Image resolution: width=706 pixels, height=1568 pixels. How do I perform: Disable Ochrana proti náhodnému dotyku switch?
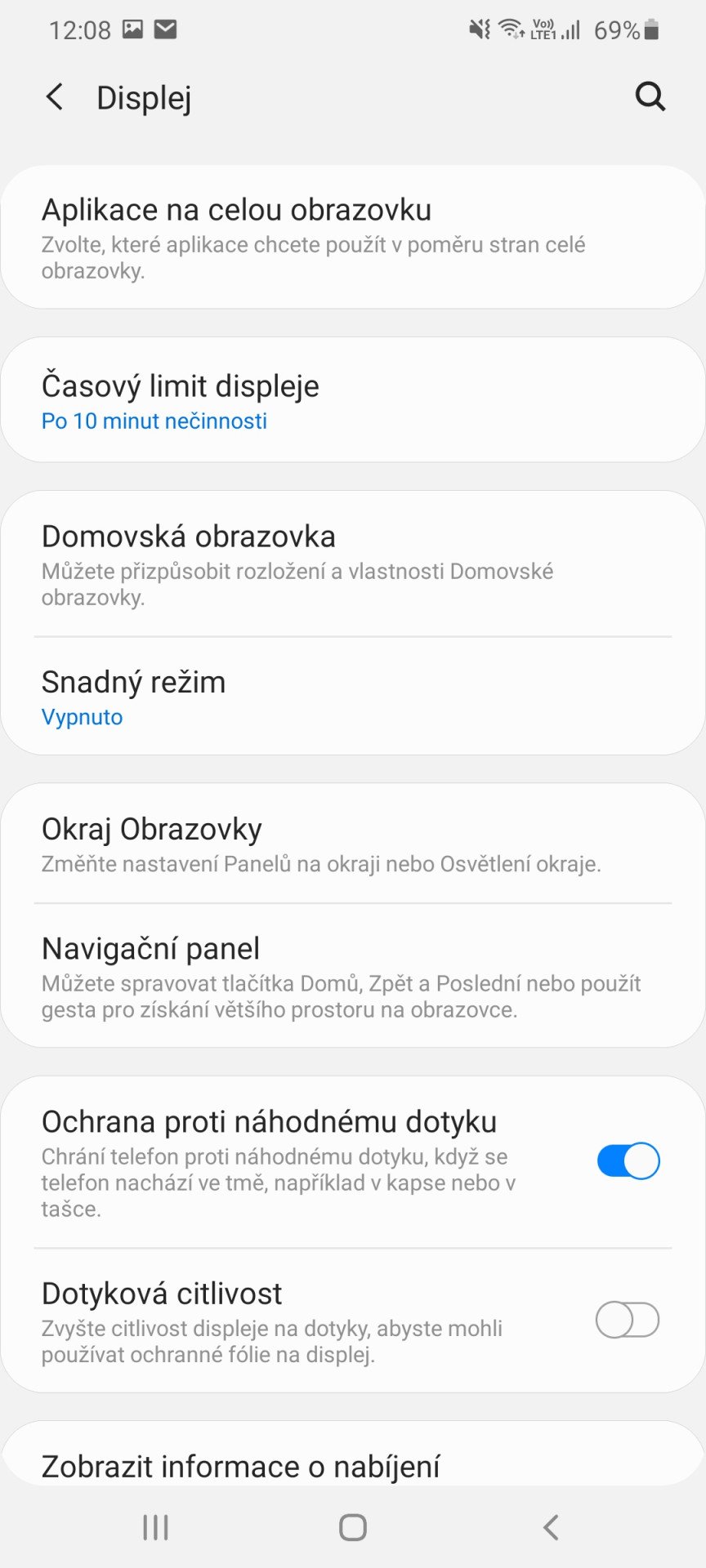point(628,1160)
